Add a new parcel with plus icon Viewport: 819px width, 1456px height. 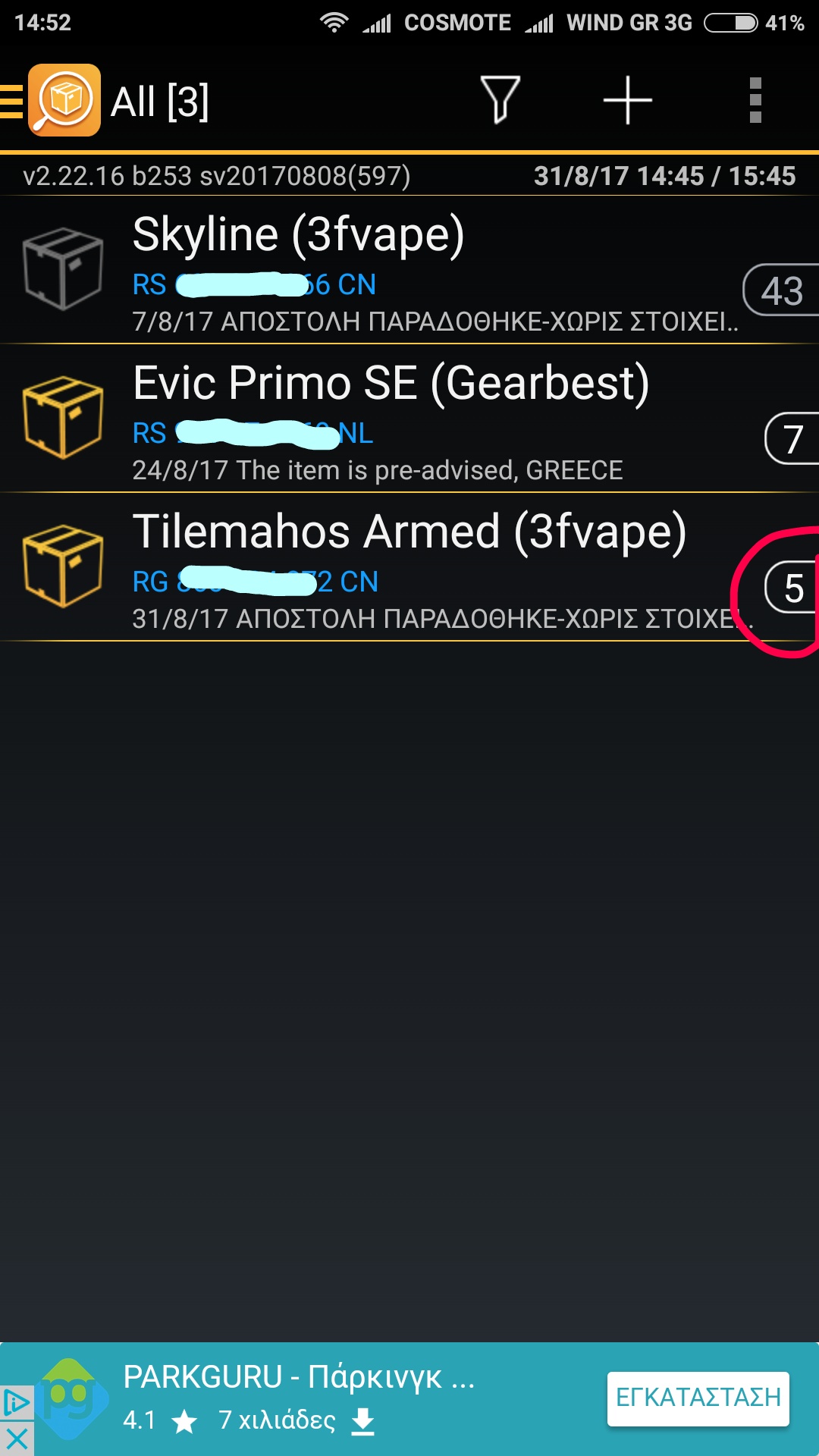[x=627, y=100]
